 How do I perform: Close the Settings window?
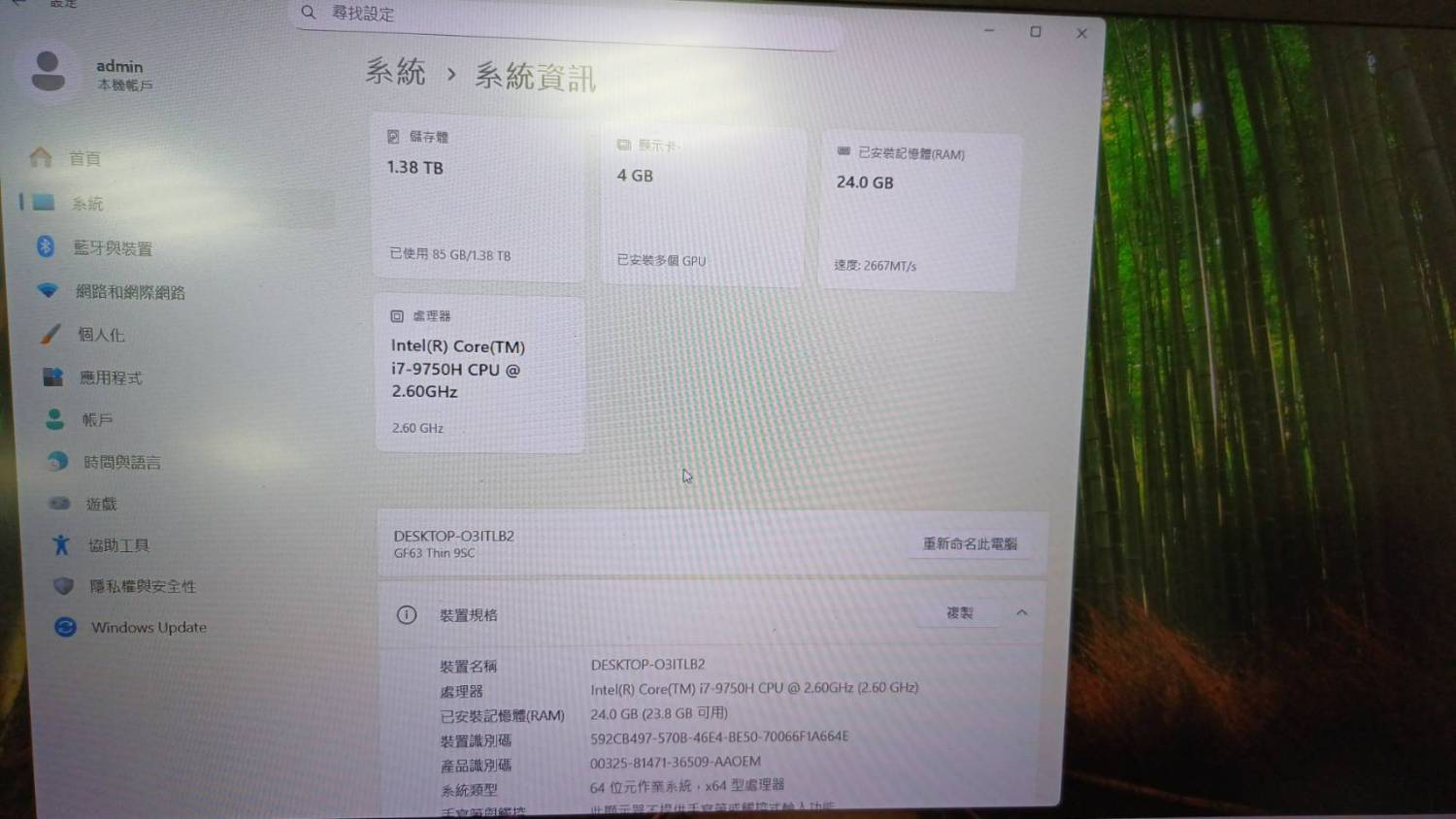tap(1081, 33)
